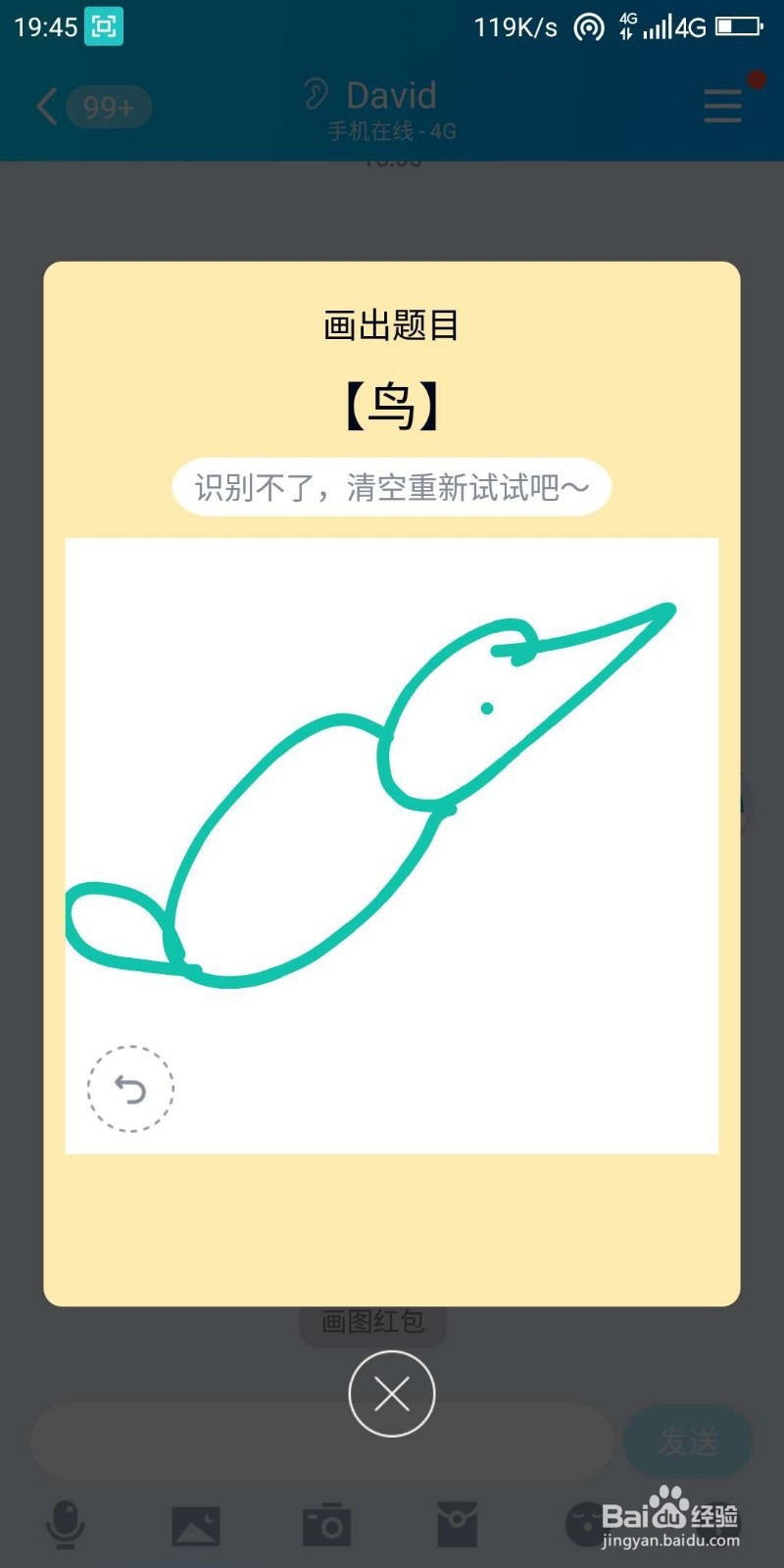784x1568 pixels.
Task: Tap David's name in the title bar
Action: pyautogui.click(x=390, y=95)
